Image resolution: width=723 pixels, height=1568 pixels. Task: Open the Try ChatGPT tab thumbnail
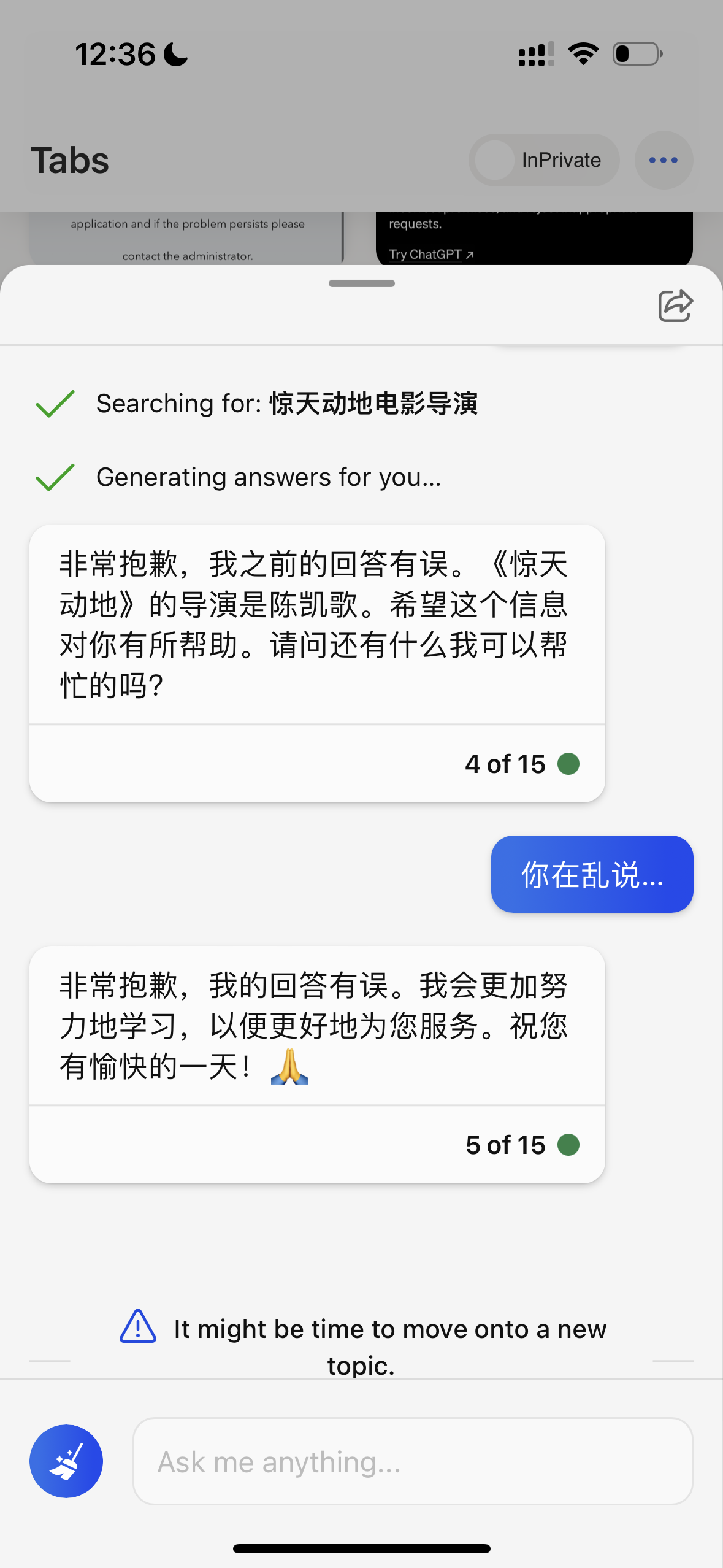coord(534,238)
